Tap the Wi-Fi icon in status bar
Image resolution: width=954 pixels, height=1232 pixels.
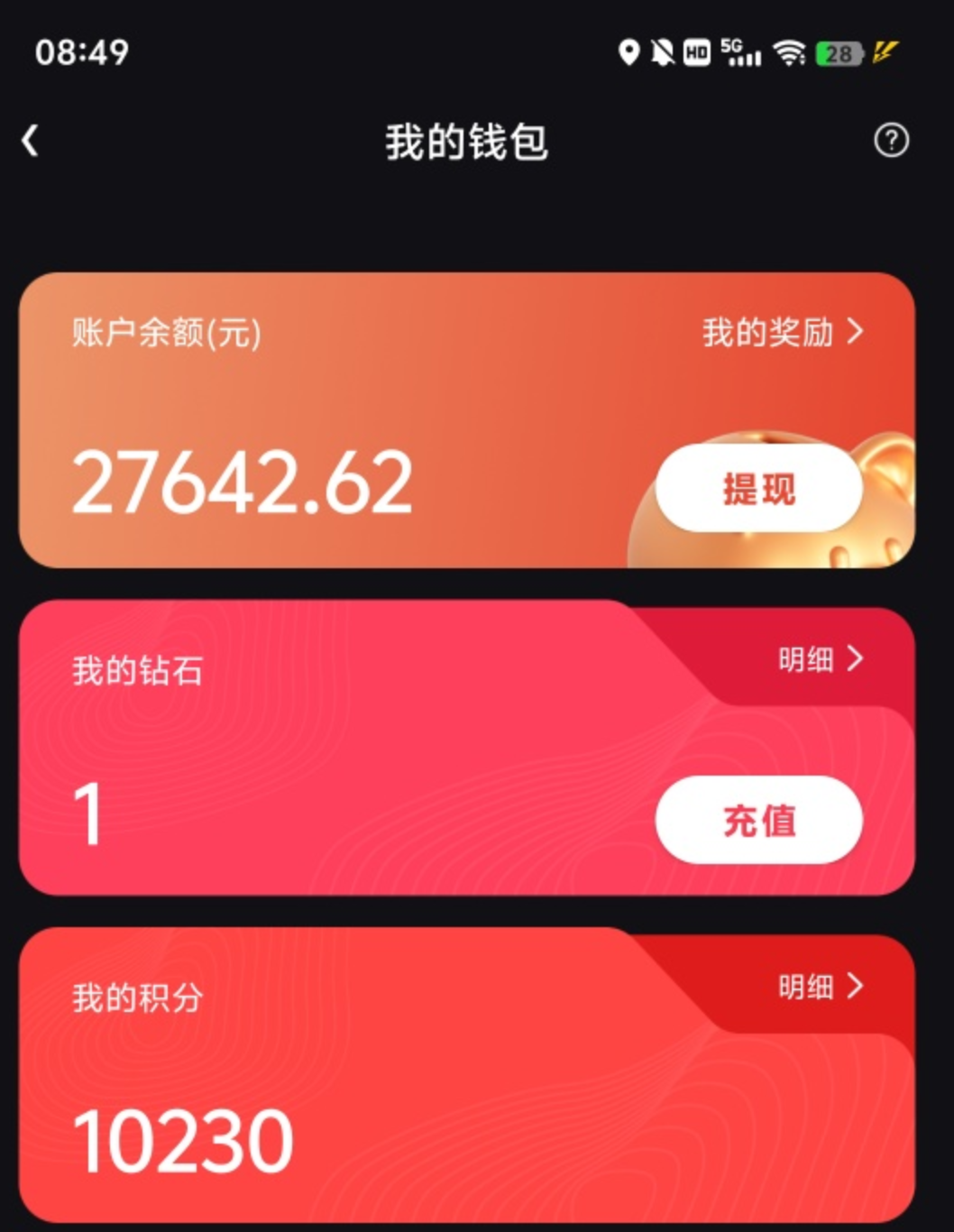[787, 54]
